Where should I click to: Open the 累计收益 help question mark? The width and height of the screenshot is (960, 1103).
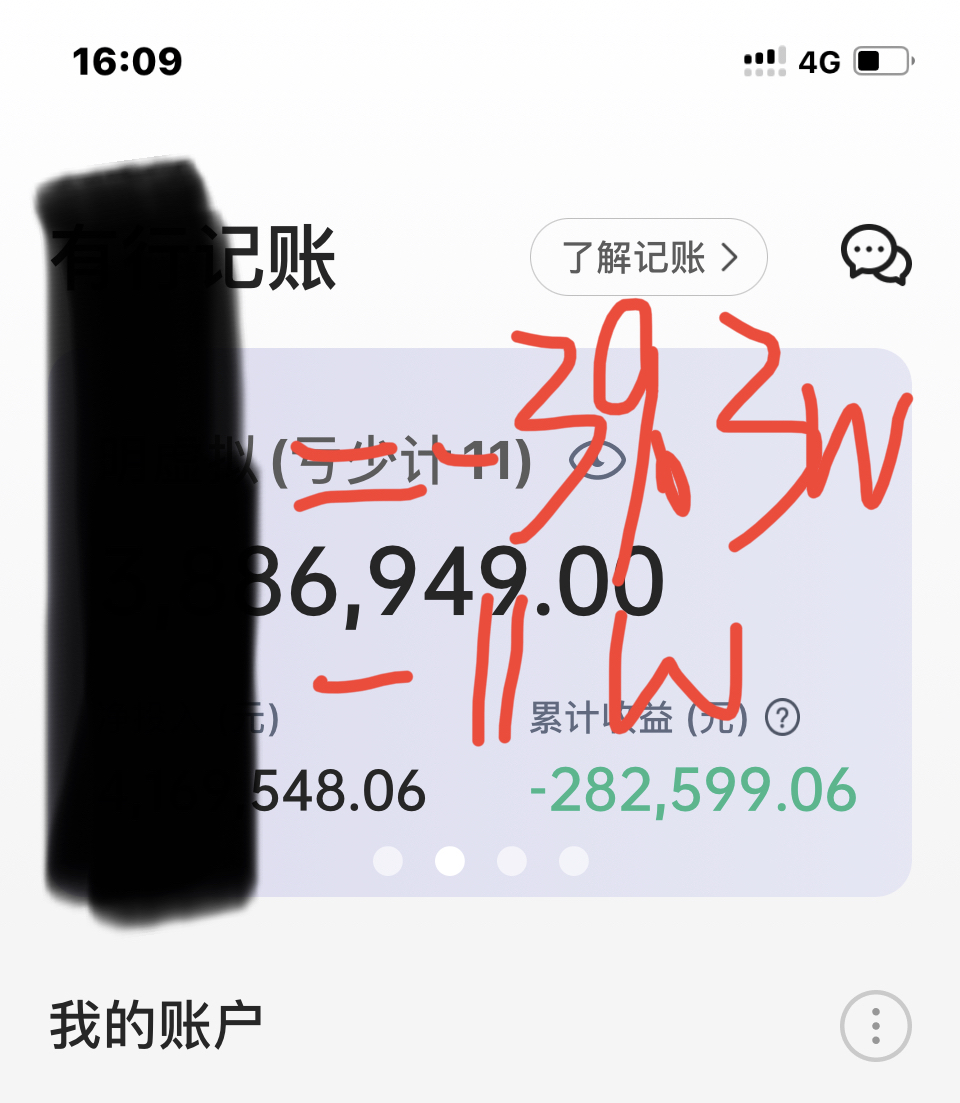[x=782, y=717]
